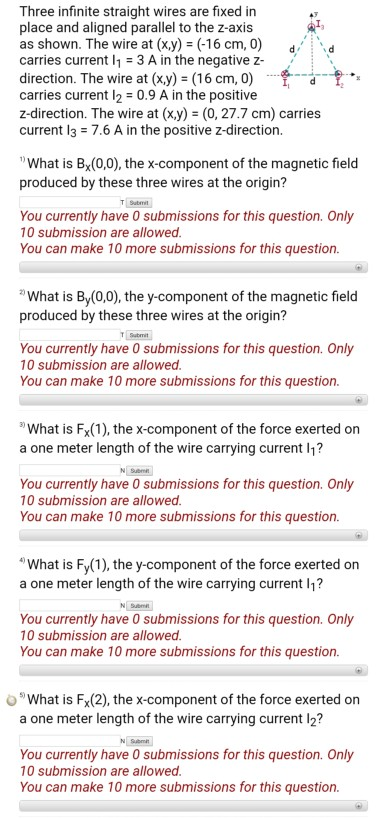Expand the bar under the Fx(1) question

pyautogui.click(x=193, y=535)
